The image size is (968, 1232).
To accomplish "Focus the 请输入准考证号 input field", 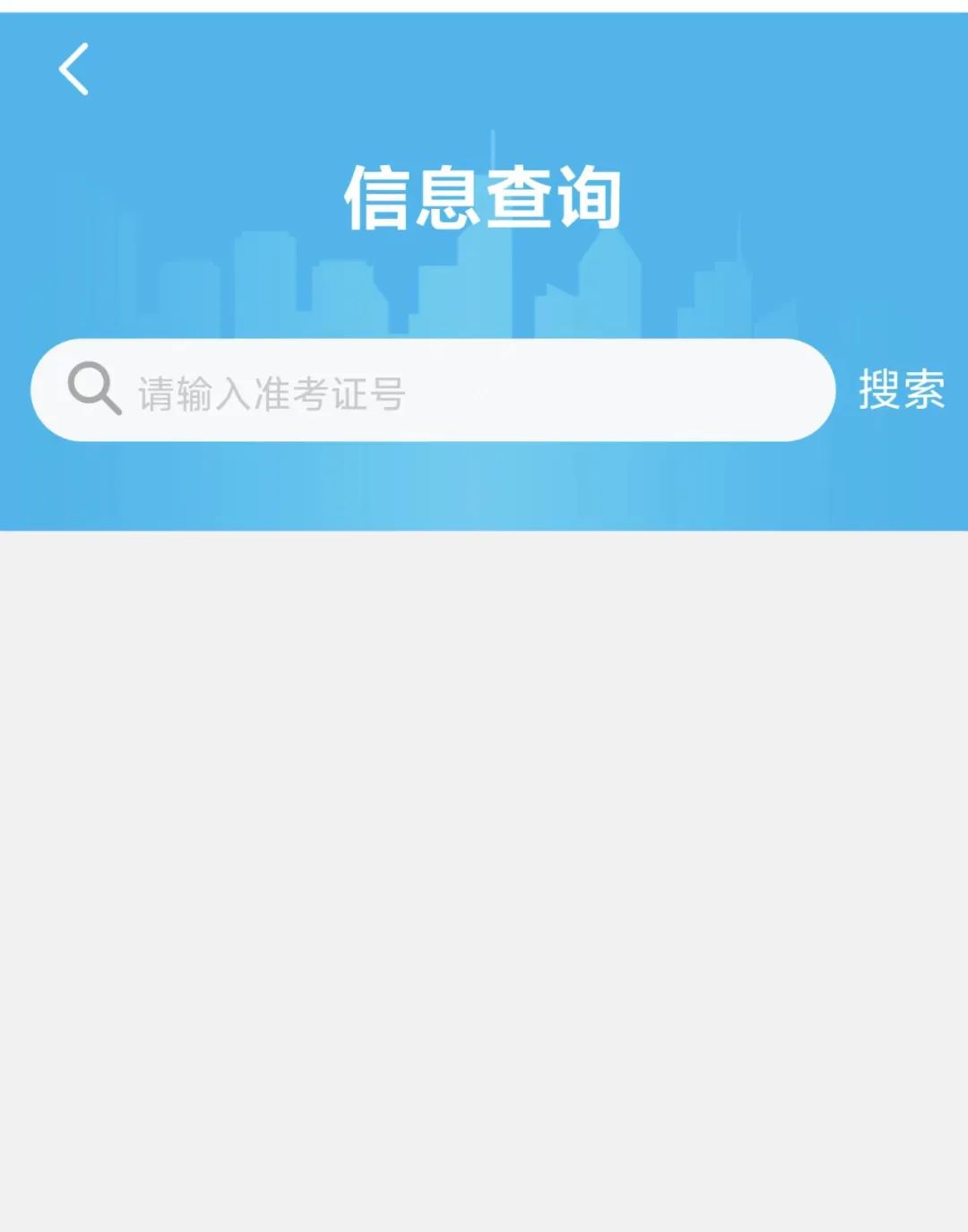I will click(448, 391).
